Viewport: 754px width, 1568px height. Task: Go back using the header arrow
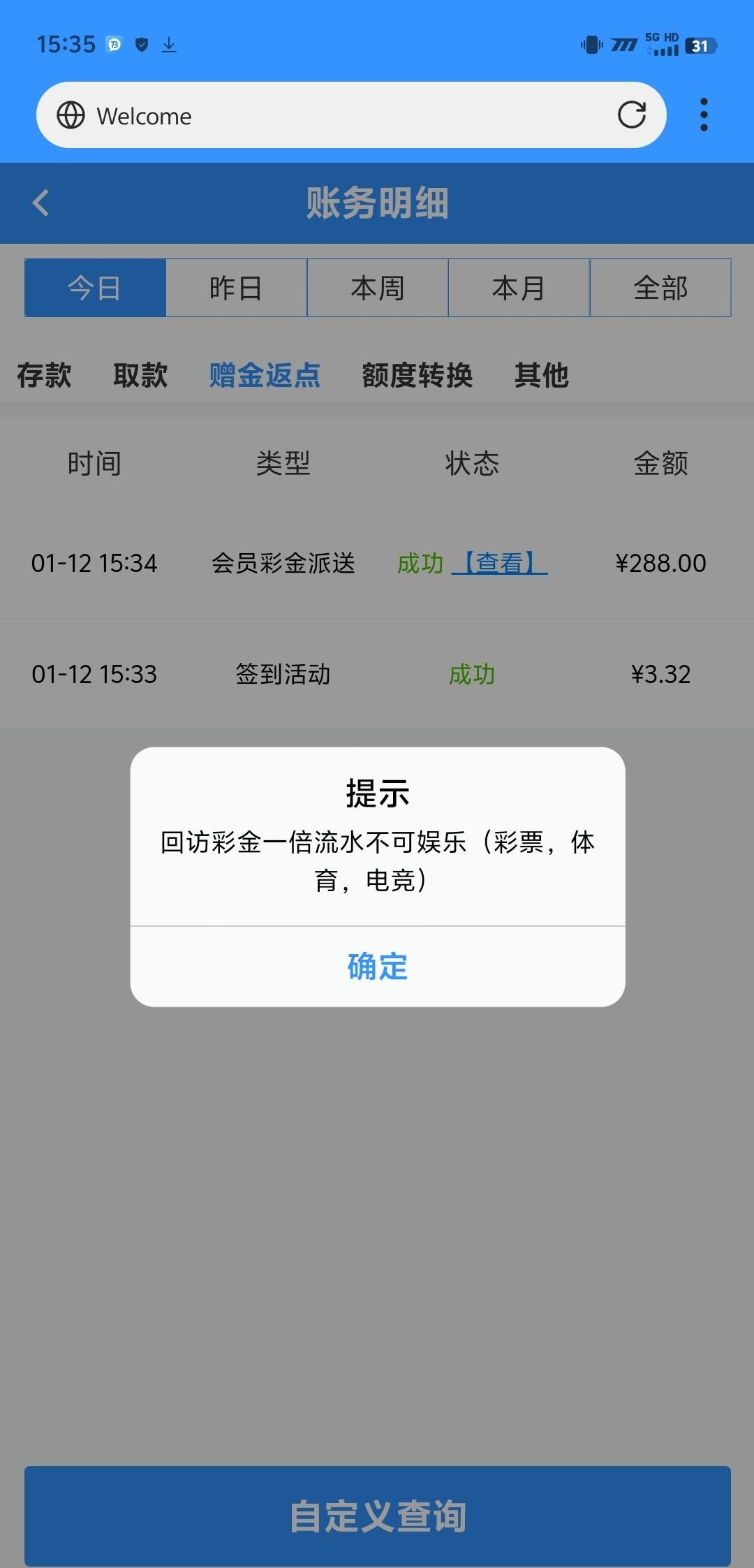click(x=41, y=203)
